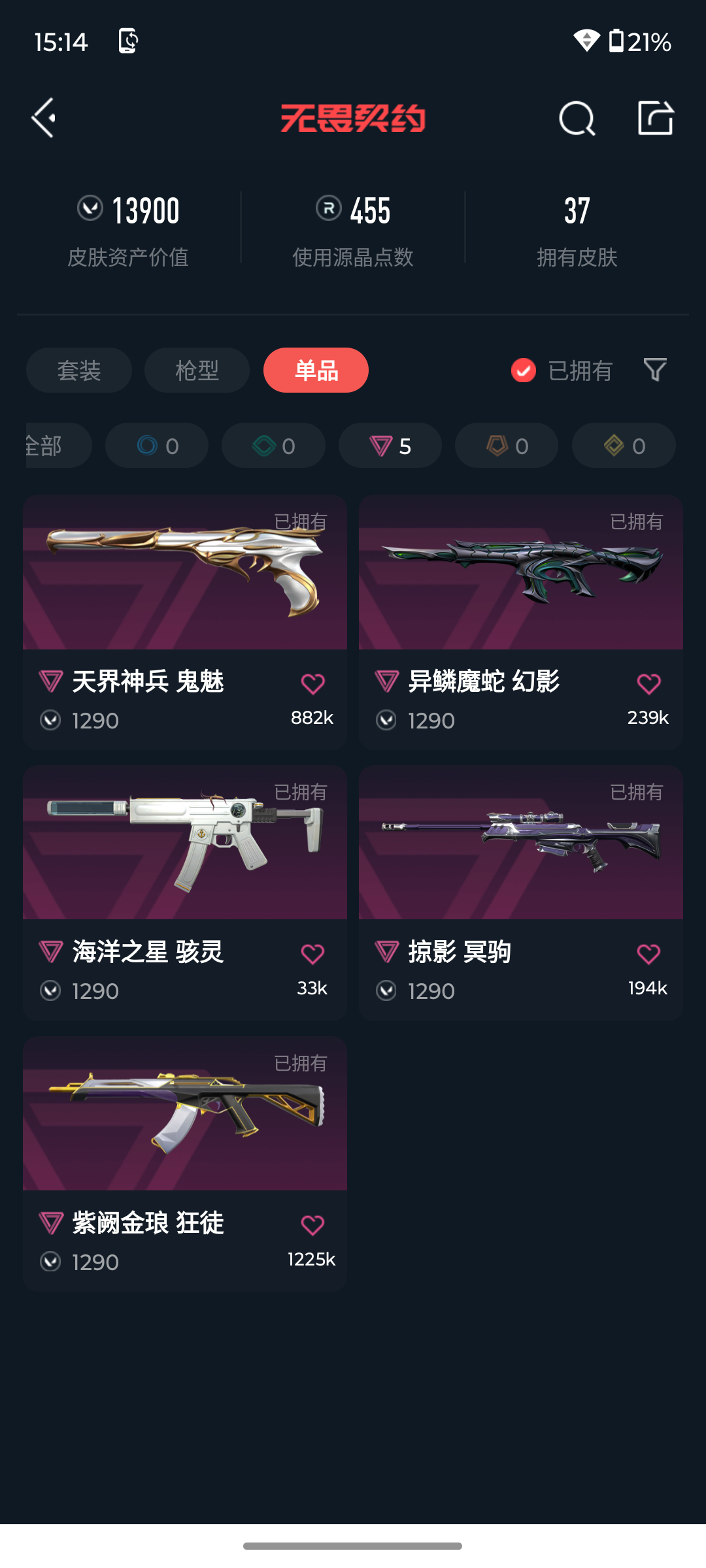Filter by the blue-circle rarity chip
Image resolution: width=706 pixels, height=1568 pixels.
pos(157,446)
